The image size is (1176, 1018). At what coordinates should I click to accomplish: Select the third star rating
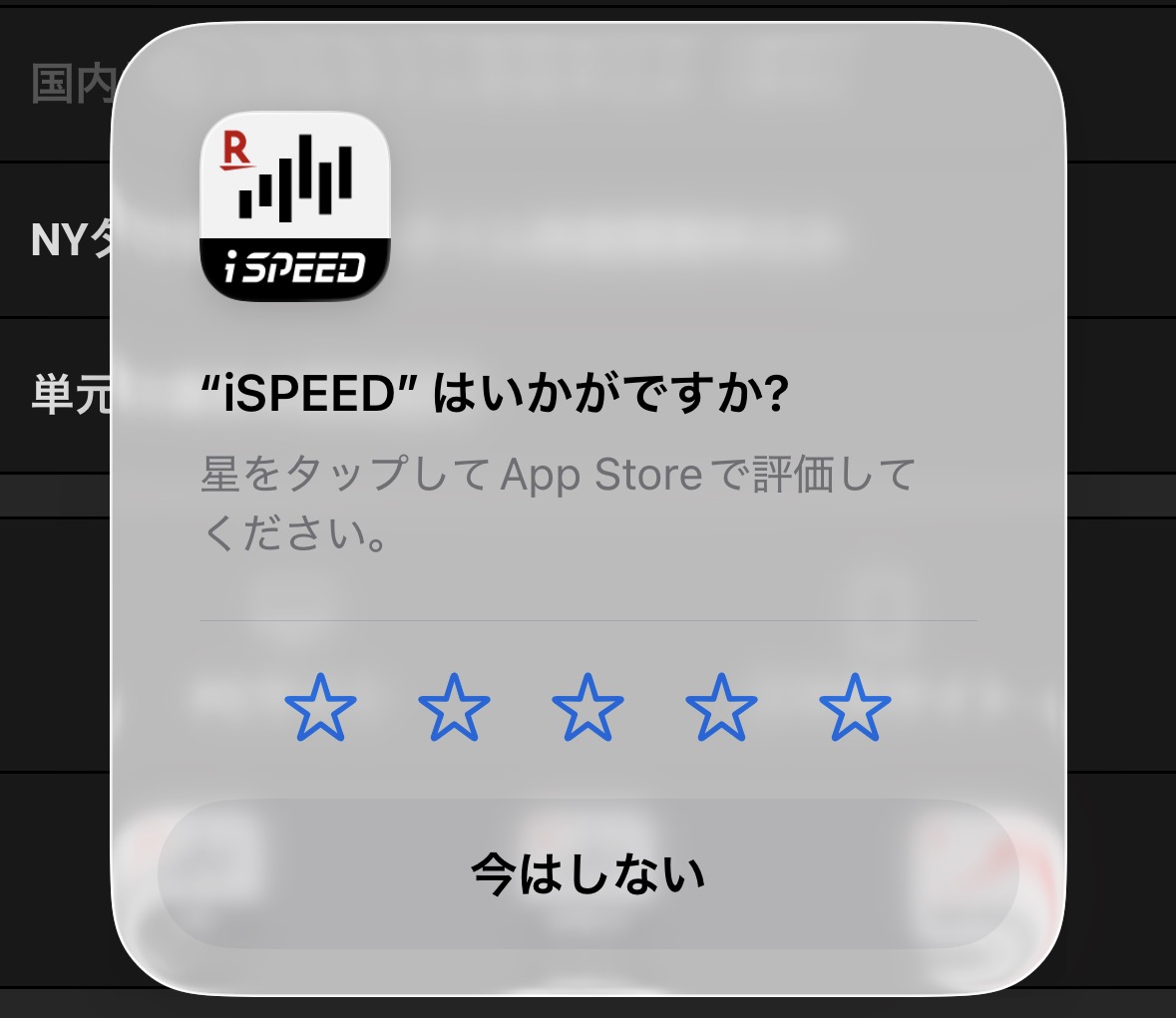(x=588, y=707)
